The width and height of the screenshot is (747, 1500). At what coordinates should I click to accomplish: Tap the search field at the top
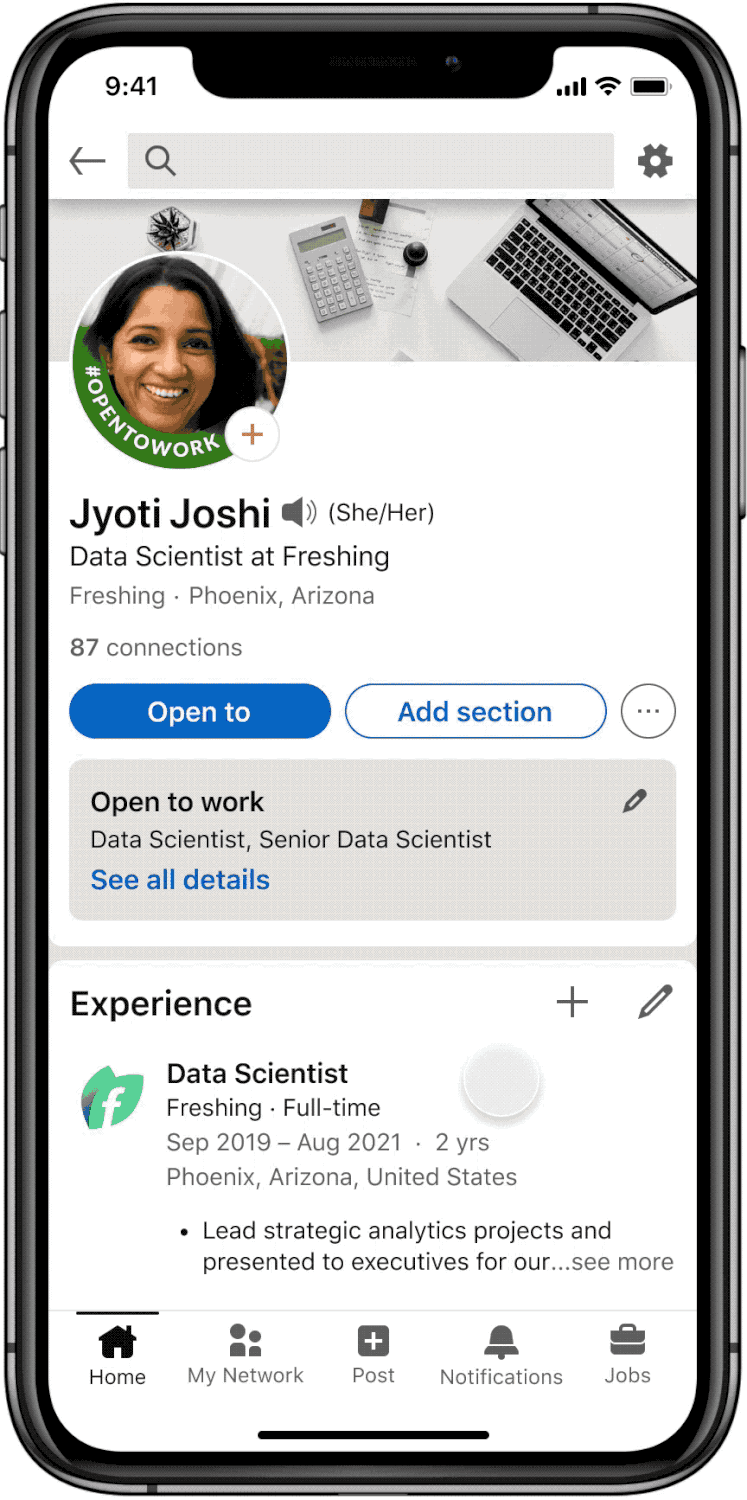point(370,161)
